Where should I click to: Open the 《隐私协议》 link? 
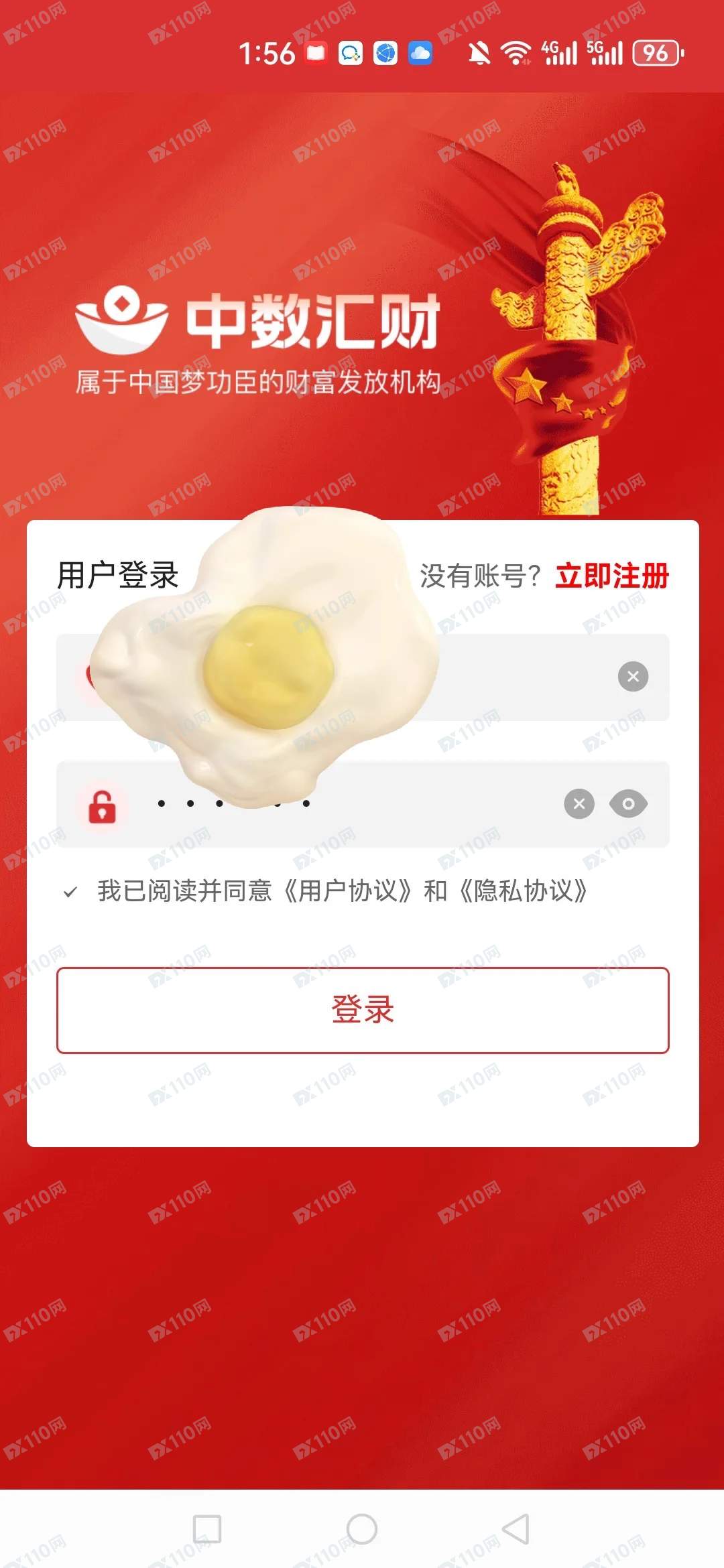(x=523, y=891)
